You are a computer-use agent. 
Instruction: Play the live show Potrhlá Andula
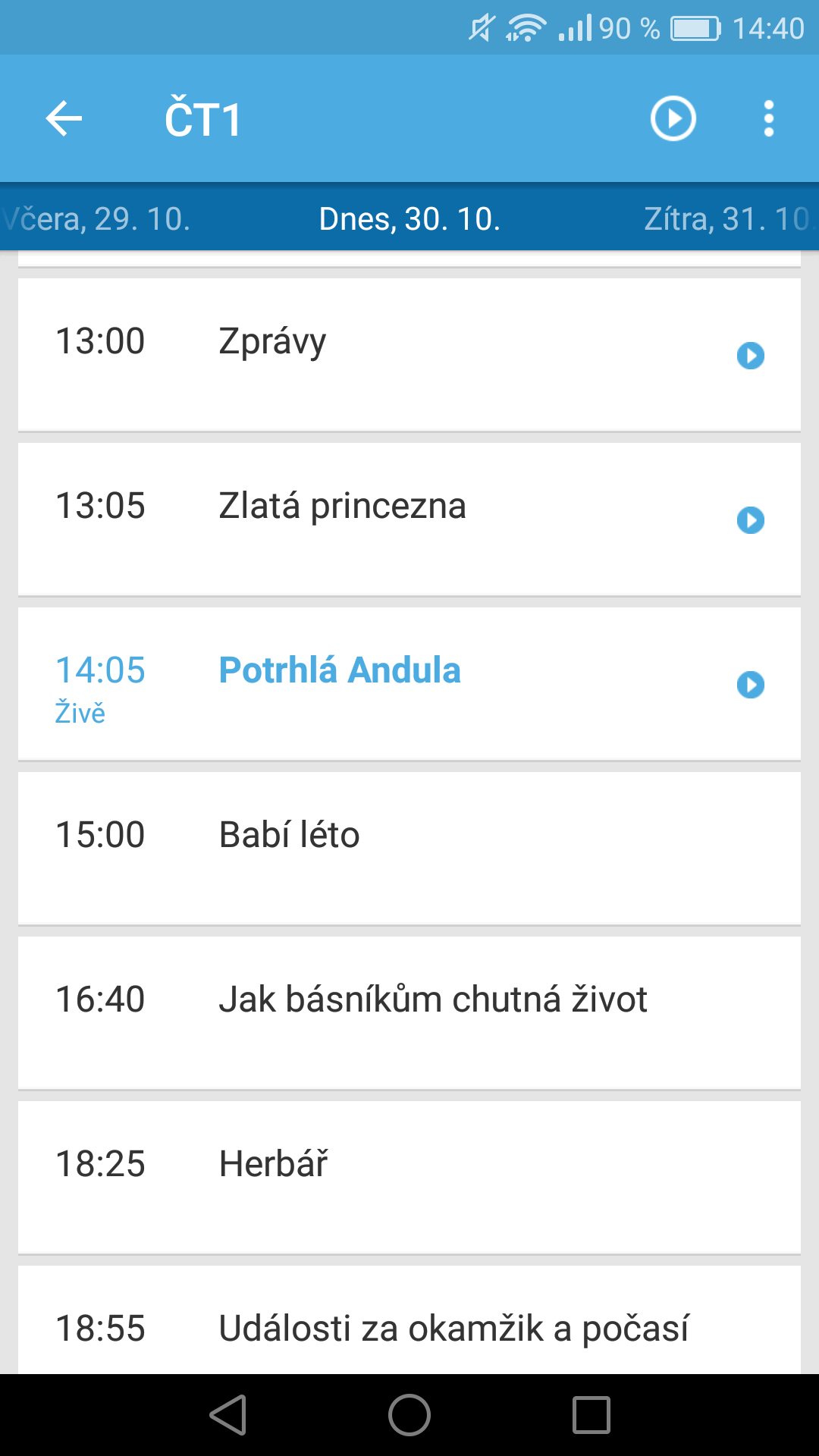(x=750, y=685)
